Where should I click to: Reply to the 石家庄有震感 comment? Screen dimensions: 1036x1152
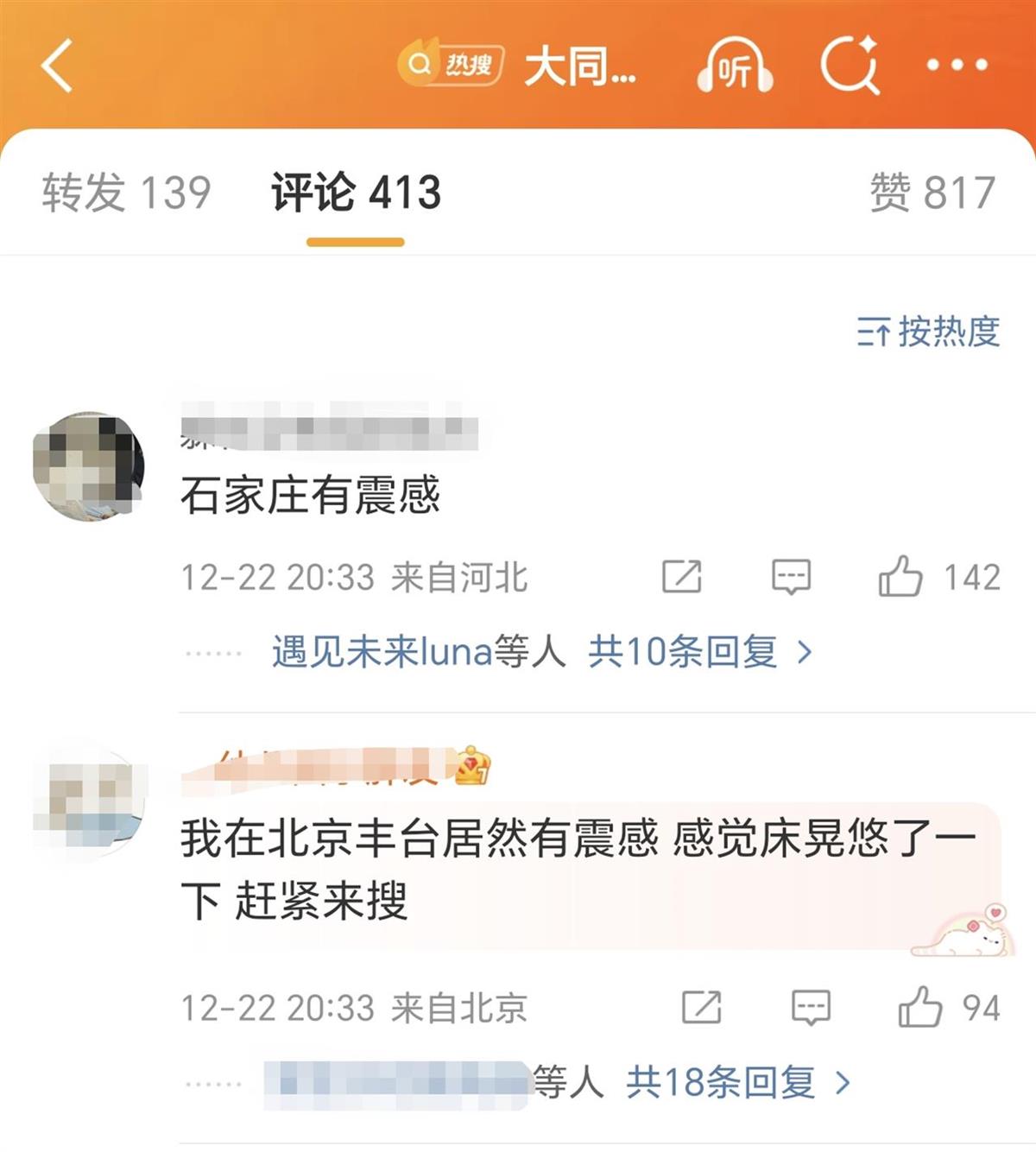[x=791, y=577]
